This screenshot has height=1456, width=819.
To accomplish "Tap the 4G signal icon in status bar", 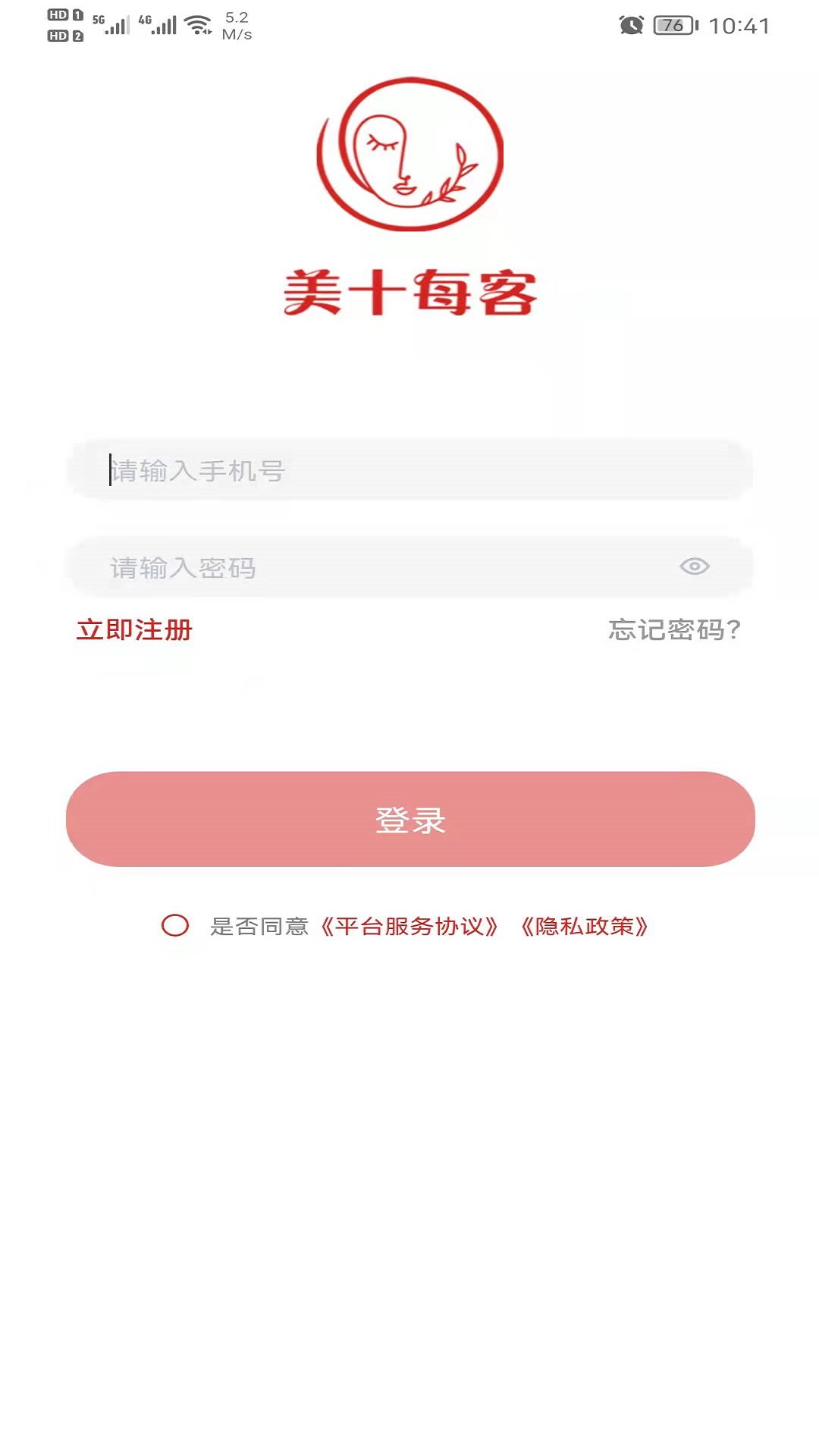I will 158,23.
